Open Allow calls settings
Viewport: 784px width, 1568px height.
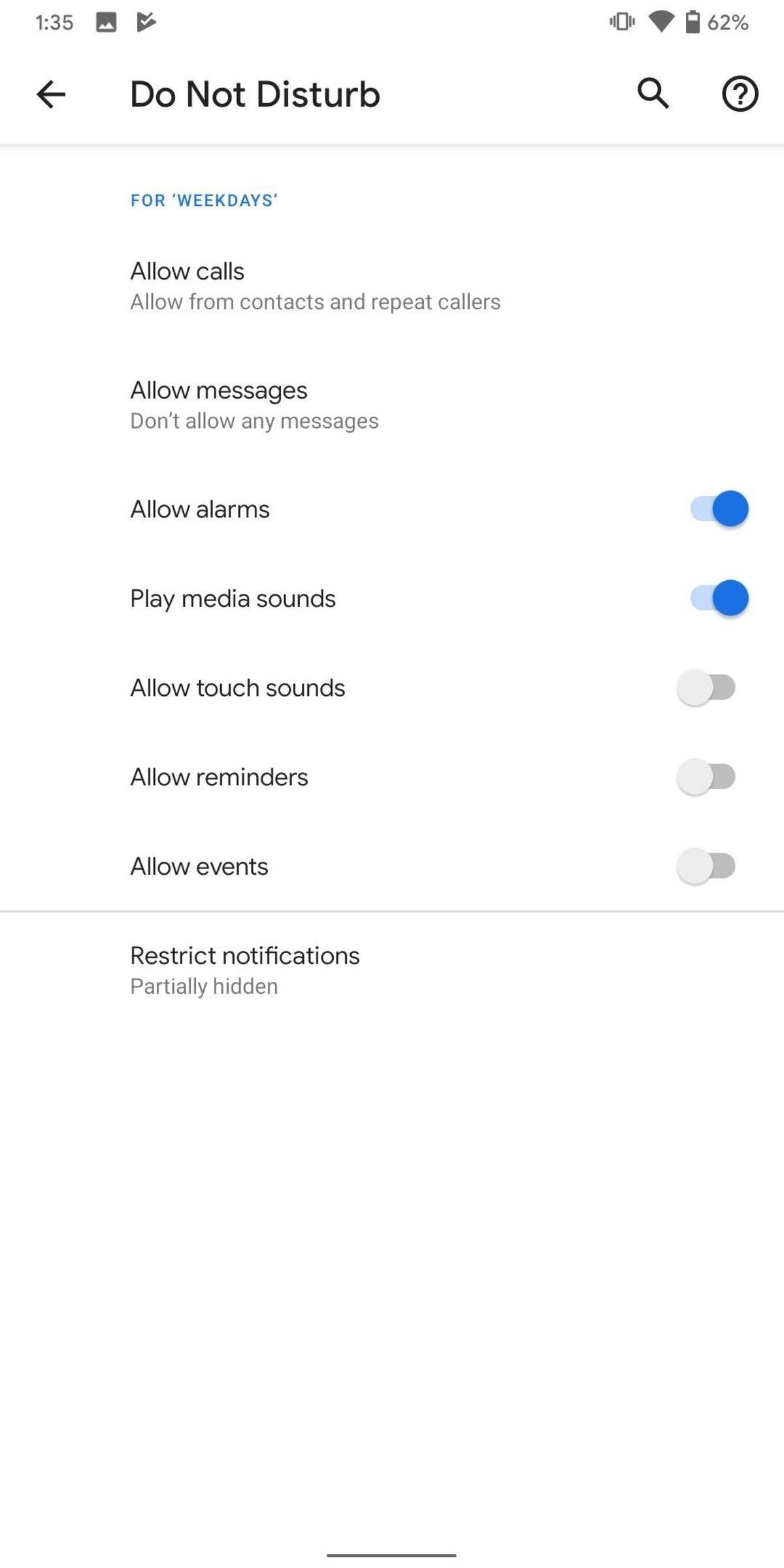pyautogui.click(x=315, y=286)
